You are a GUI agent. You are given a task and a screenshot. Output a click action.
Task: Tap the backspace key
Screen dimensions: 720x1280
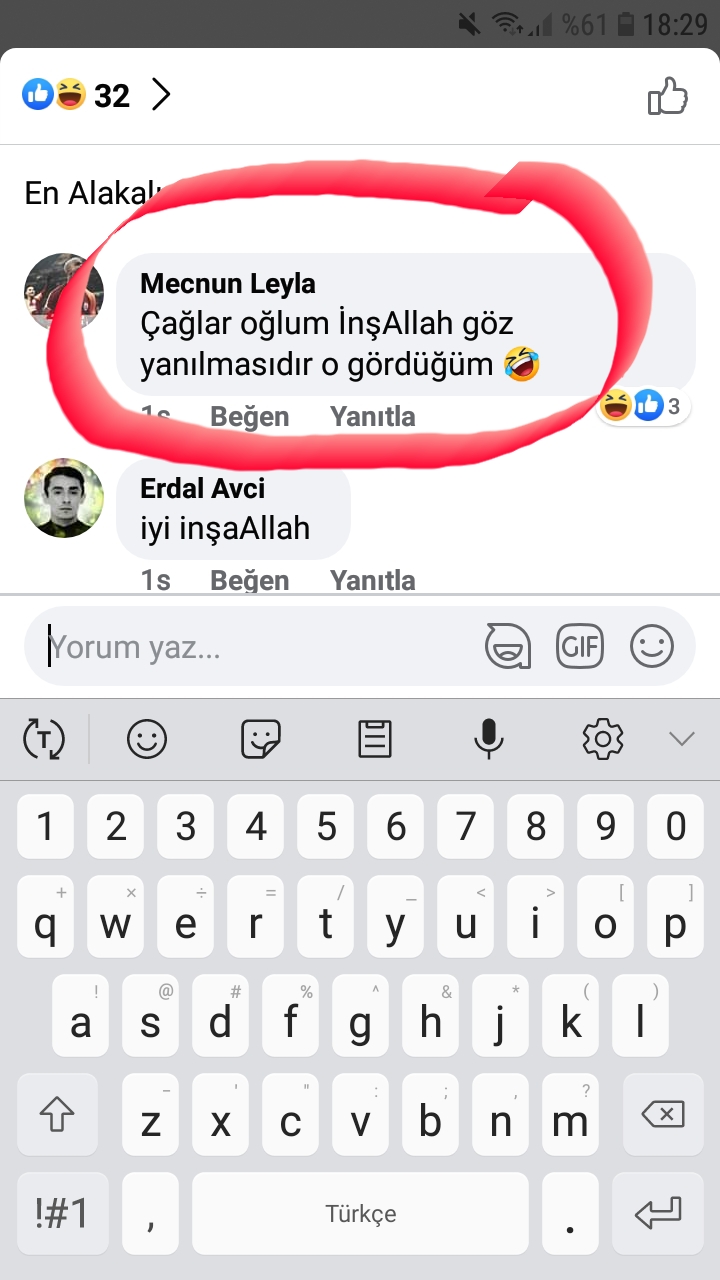(x=659, y=1114)
